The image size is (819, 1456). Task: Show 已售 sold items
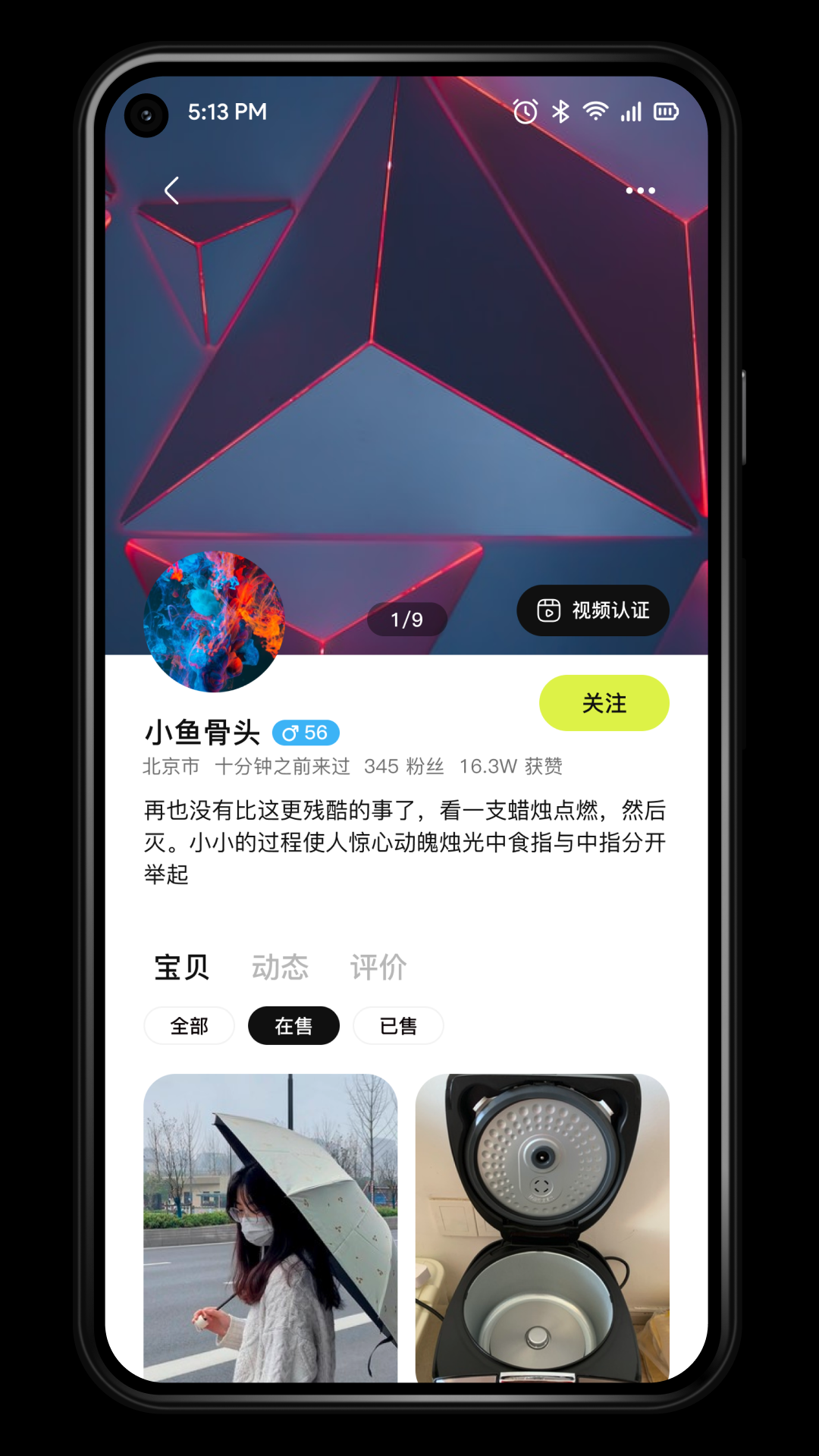398,1026
